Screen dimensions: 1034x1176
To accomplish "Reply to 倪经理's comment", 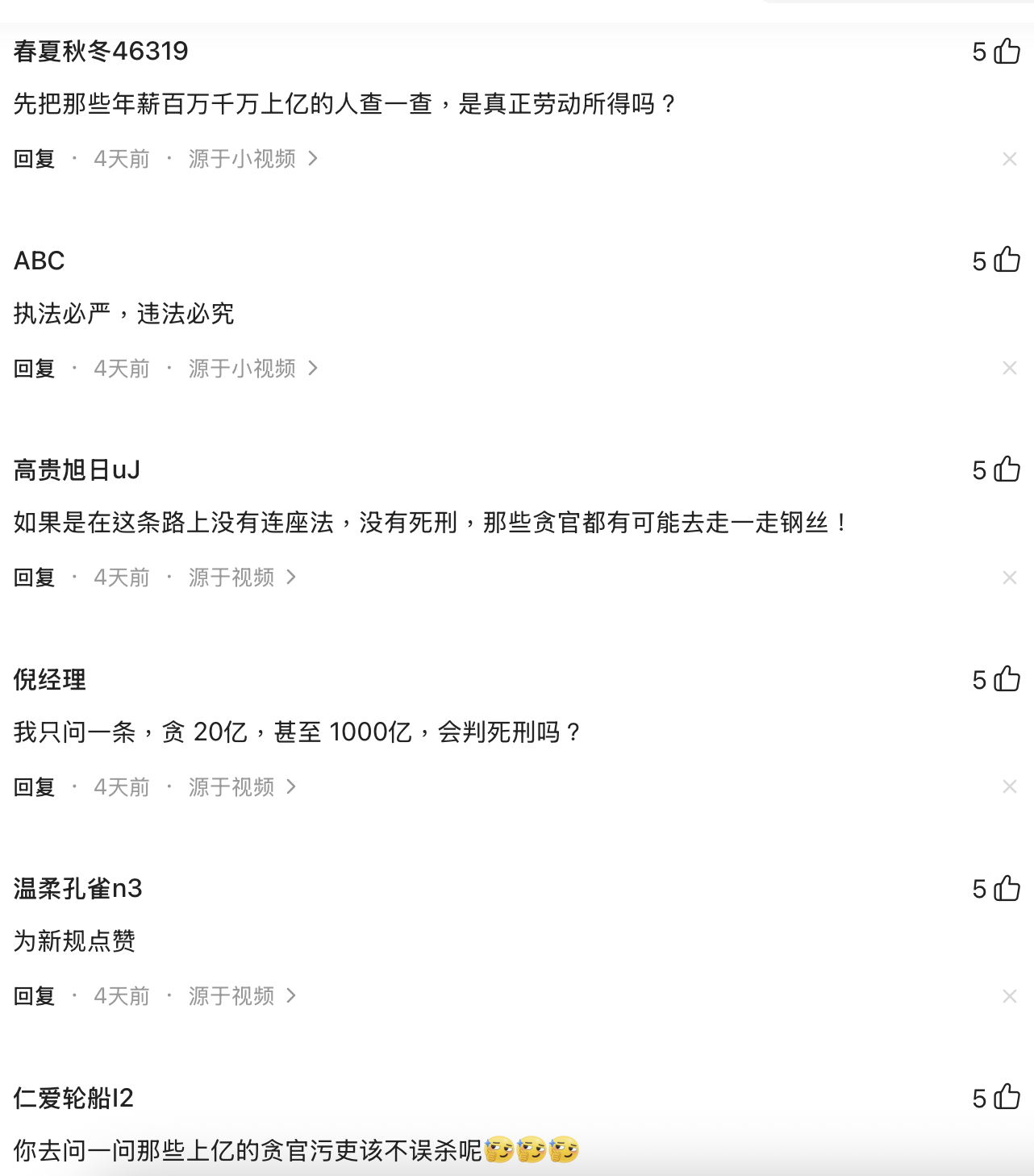I will 34,786.
